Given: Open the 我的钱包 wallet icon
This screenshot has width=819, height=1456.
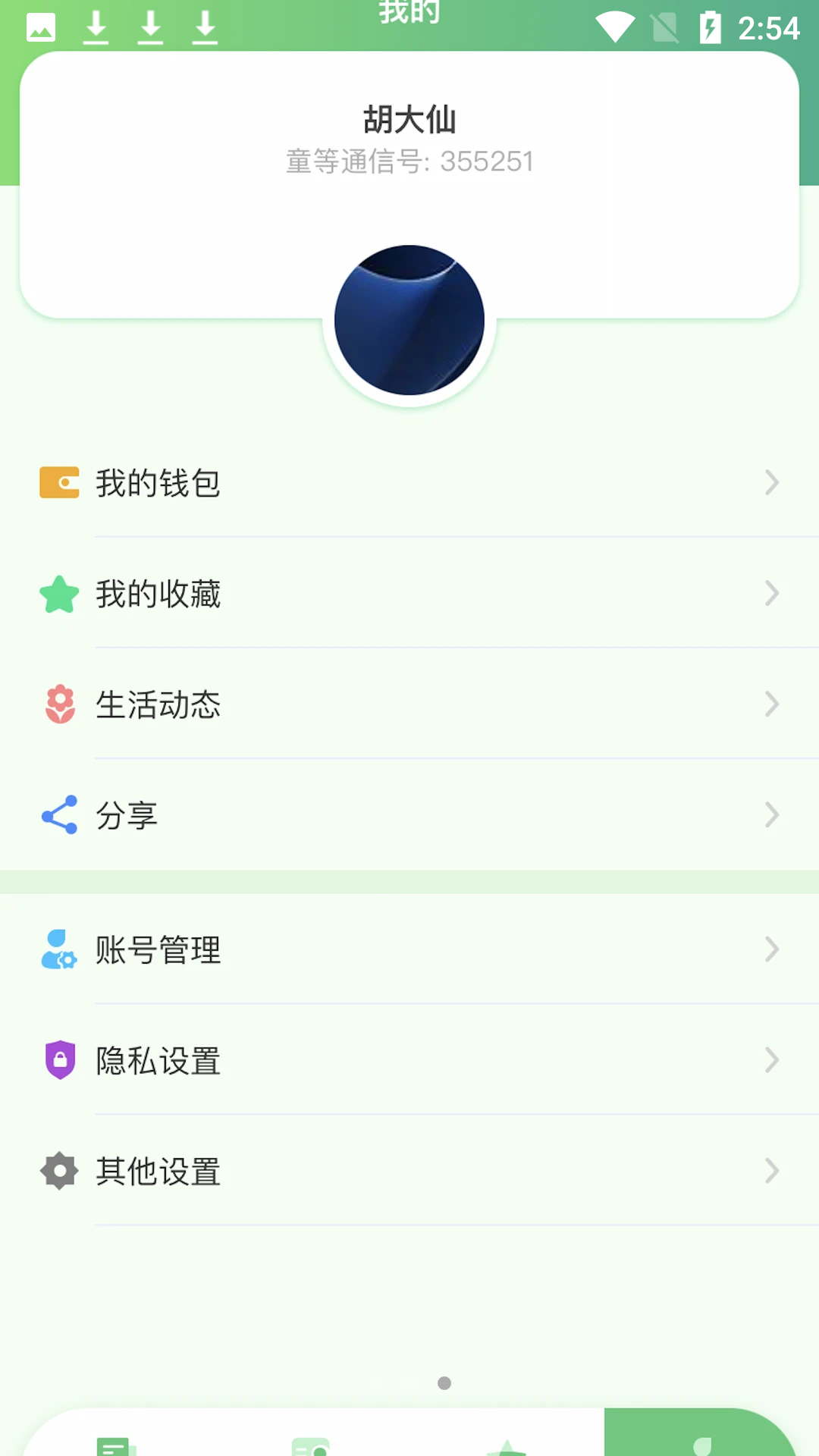Looking at the screenshot, I should pyautogui.click(x=60, y=482).
